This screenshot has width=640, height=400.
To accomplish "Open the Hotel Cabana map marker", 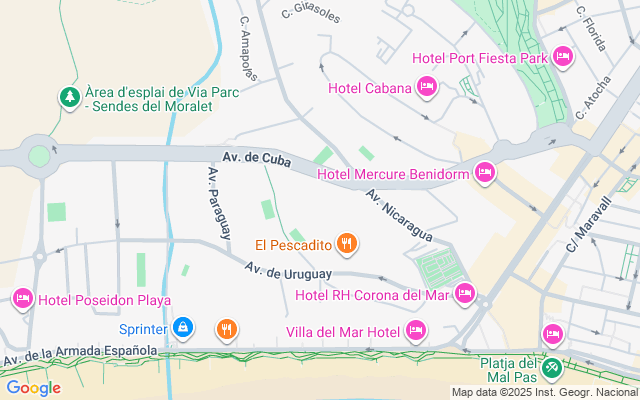I will [427, 88].
